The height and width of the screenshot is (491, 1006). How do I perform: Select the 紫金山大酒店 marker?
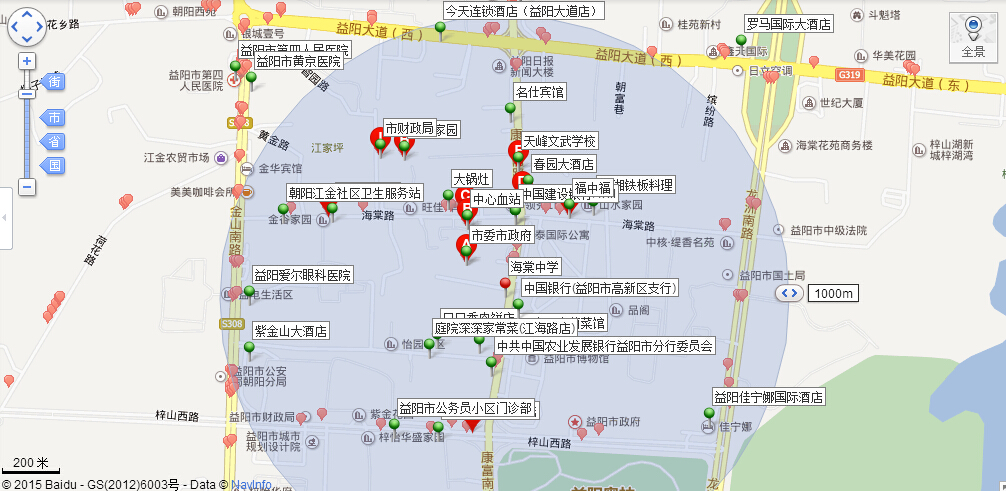click(x=249, y=349)
